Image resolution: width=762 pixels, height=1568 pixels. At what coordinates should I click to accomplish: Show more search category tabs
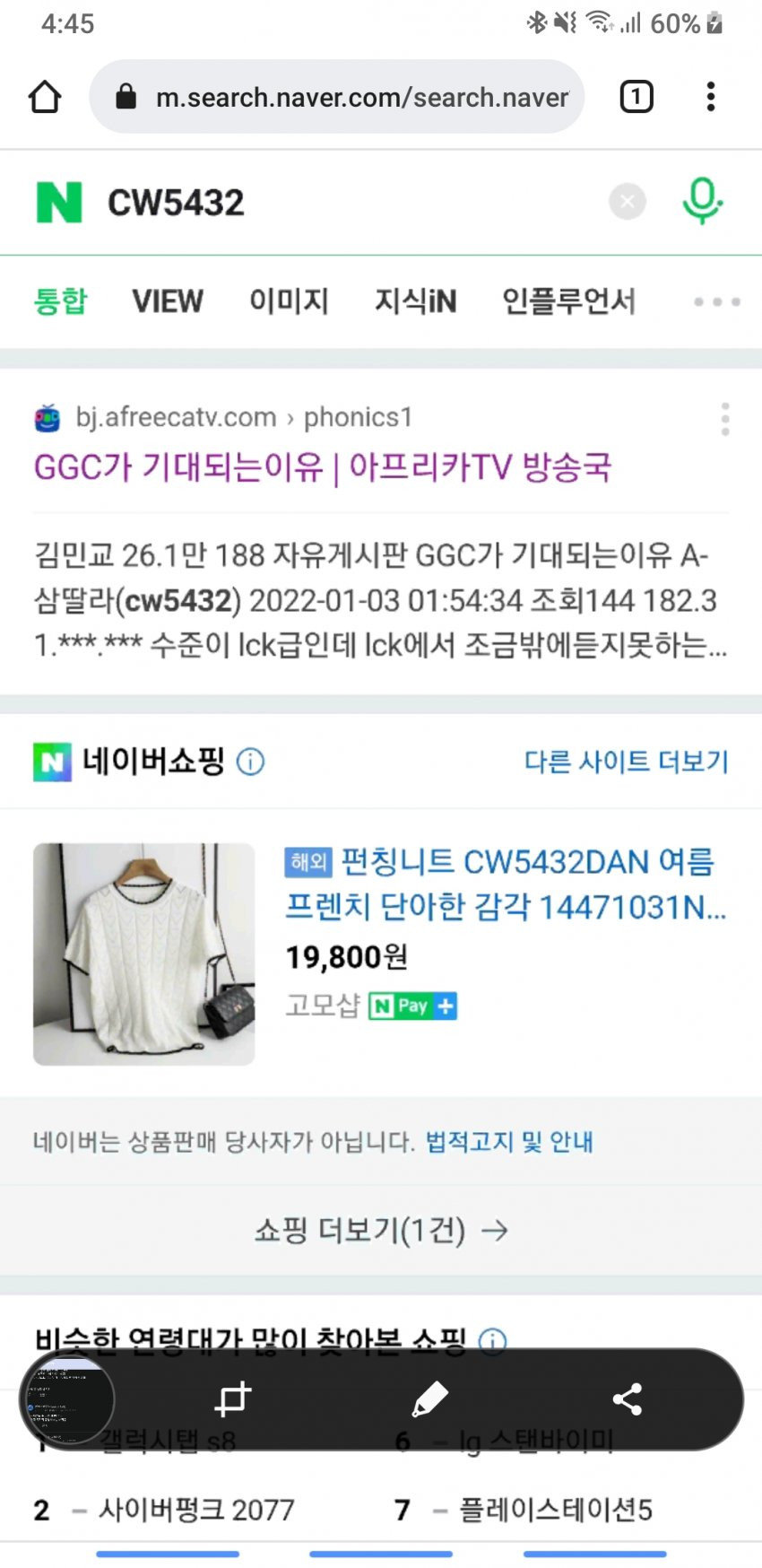(717, 302)
